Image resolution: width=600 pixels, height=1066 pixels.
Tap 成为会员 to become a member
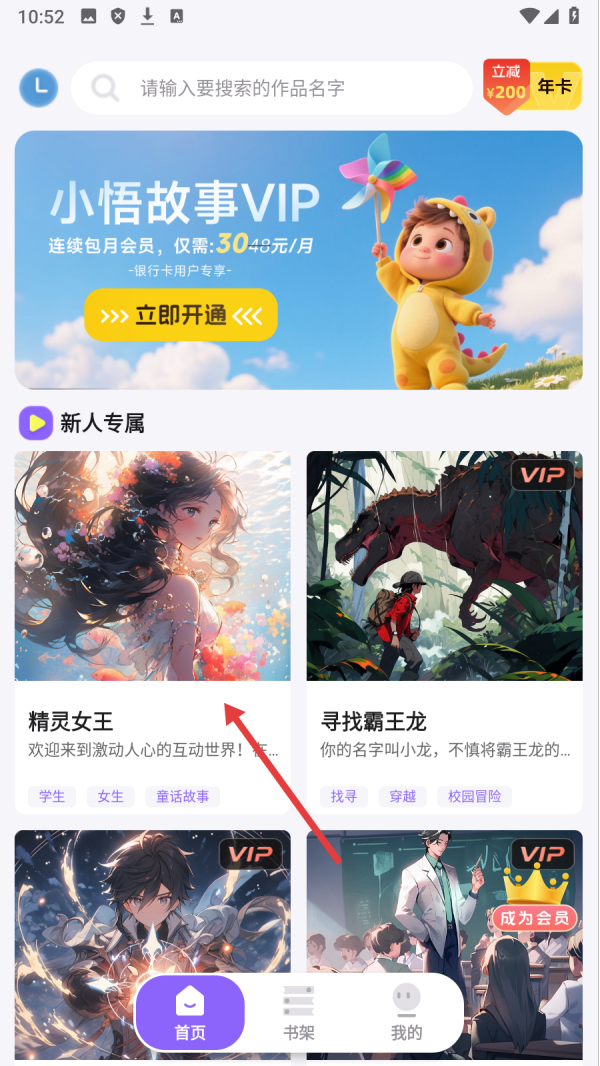(534, 918)
